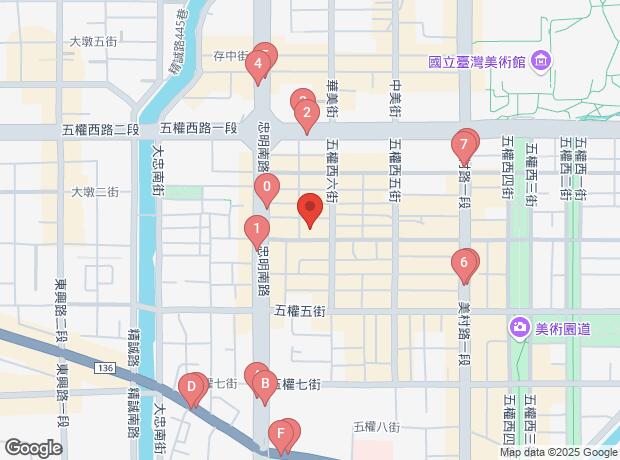Select map marker 0
This screenshot has width=620, height=460.
pos(266,187)
